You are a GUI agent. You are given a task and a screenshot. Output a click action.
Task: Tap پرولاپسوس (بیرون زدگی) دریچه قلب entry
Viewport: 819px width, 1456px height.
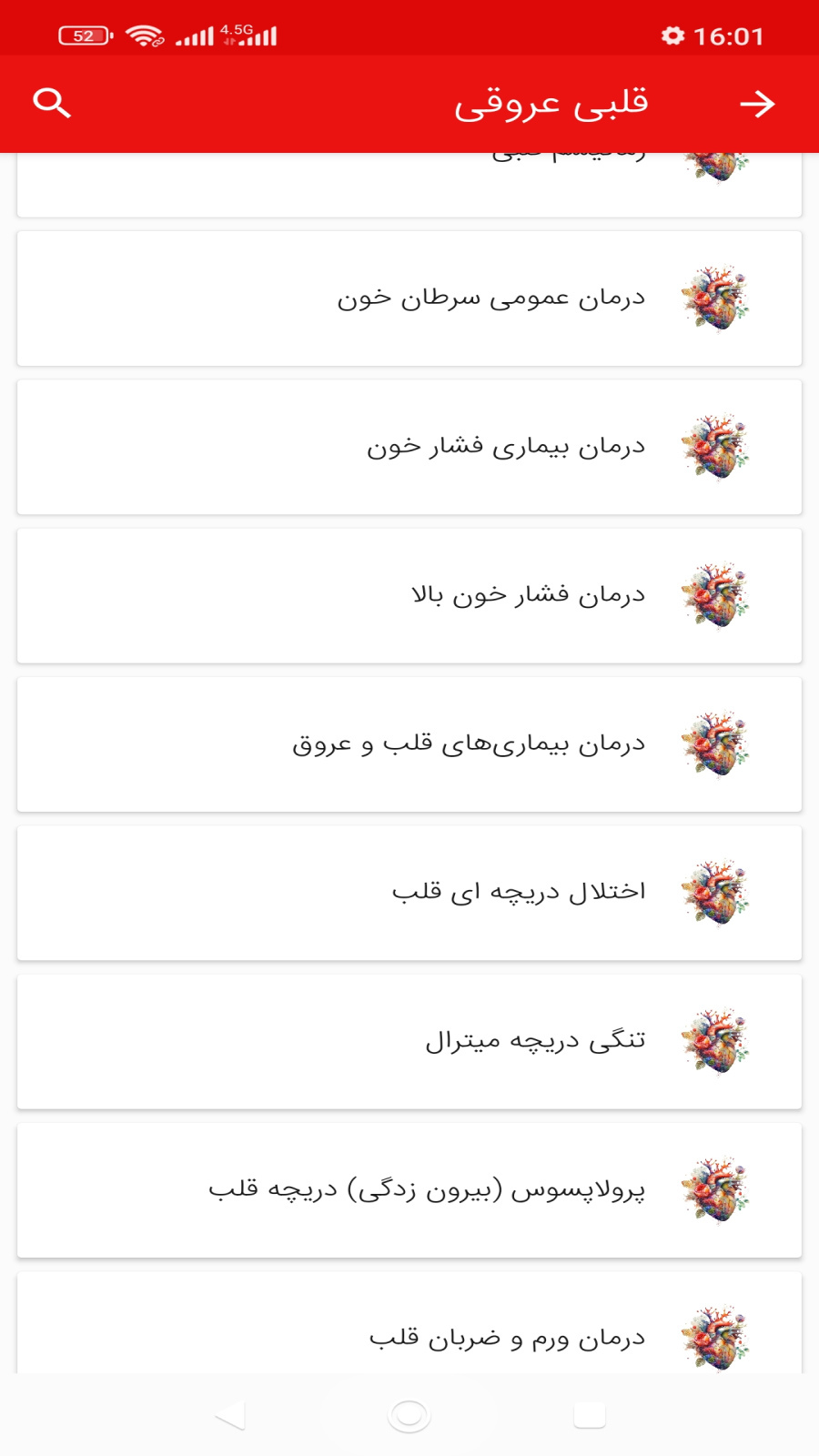point(409,1191)
